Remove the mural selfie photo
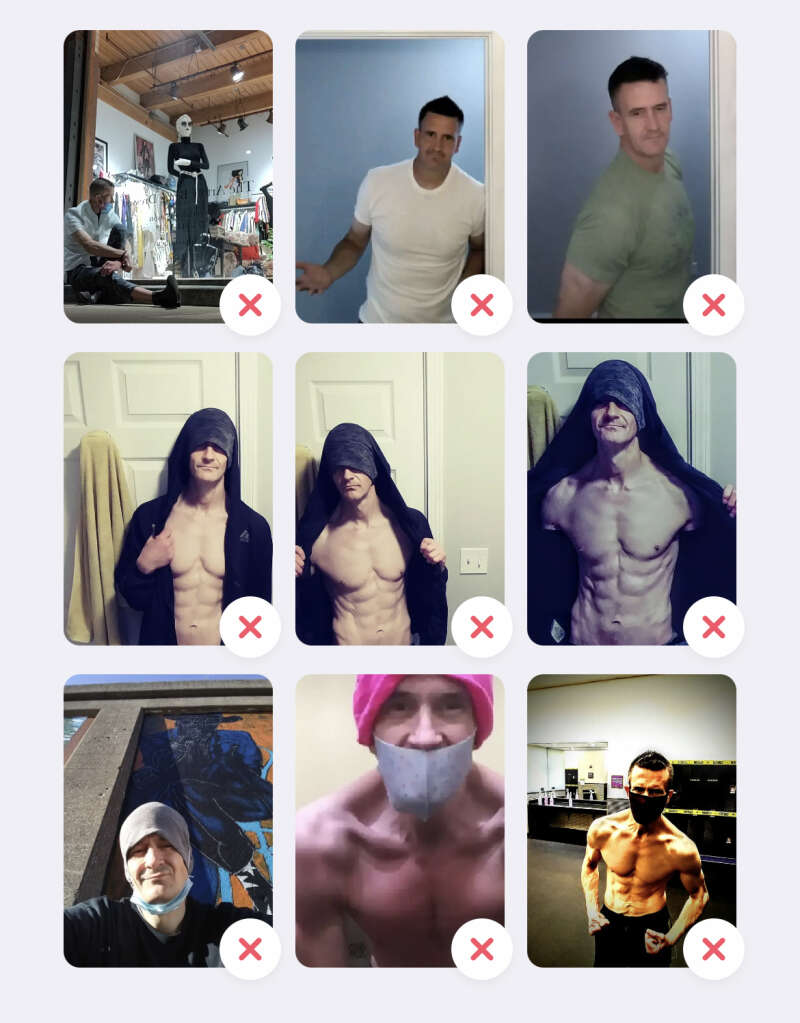 250,949
